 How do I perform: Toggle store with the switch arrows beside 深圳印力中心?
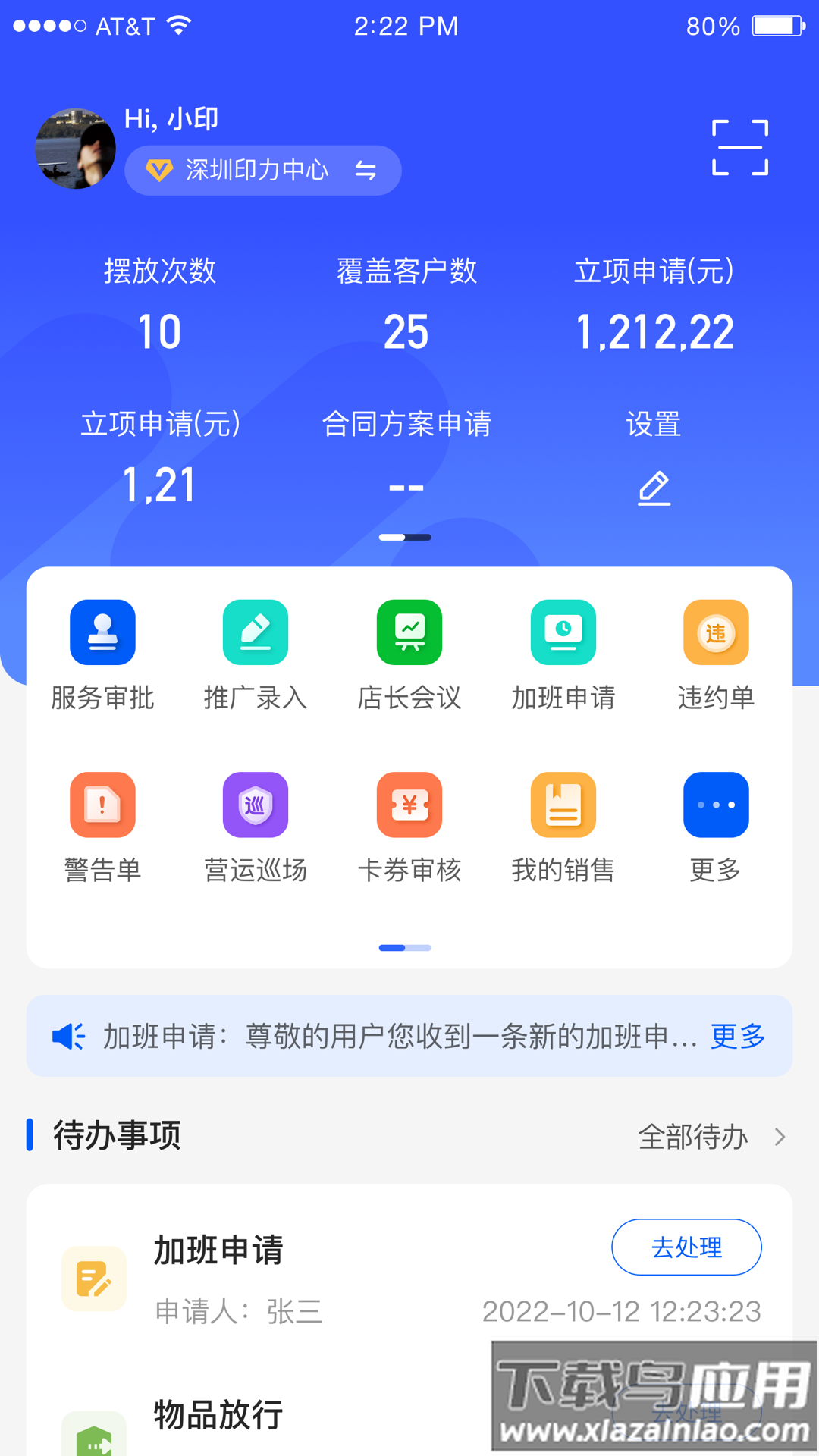(x=367, y=171)
